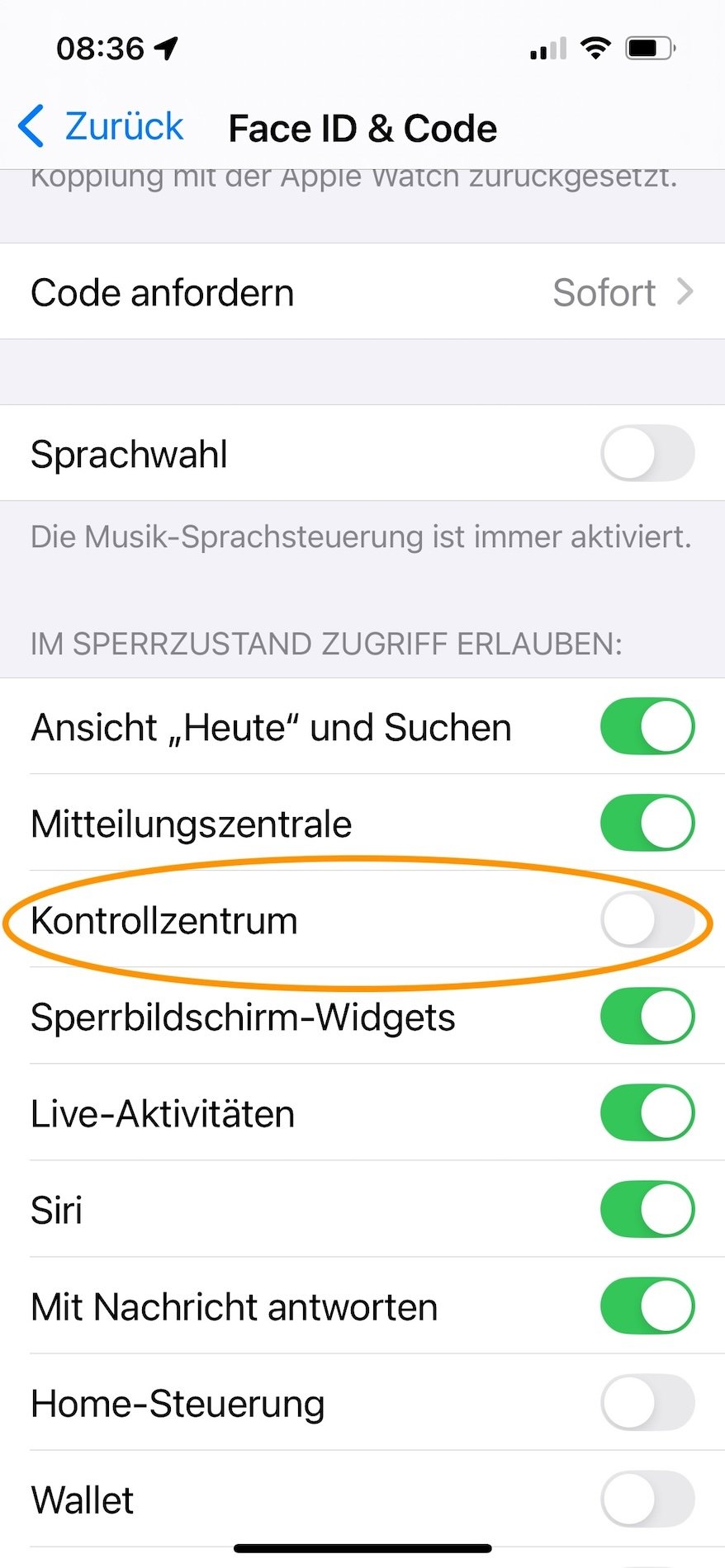Open the Code anfordern setting
This screenshot has width=725, height=1568.
(x=362, y=291)
